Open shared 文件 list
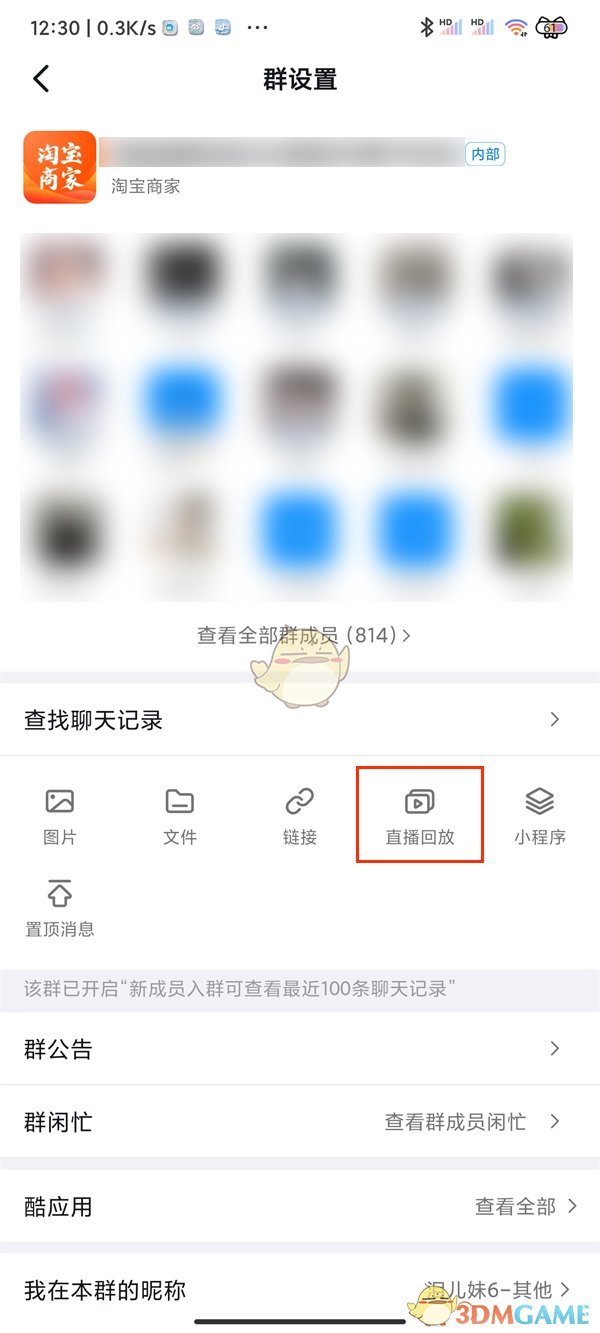The image size is (600, 1333). coord(180,816)
